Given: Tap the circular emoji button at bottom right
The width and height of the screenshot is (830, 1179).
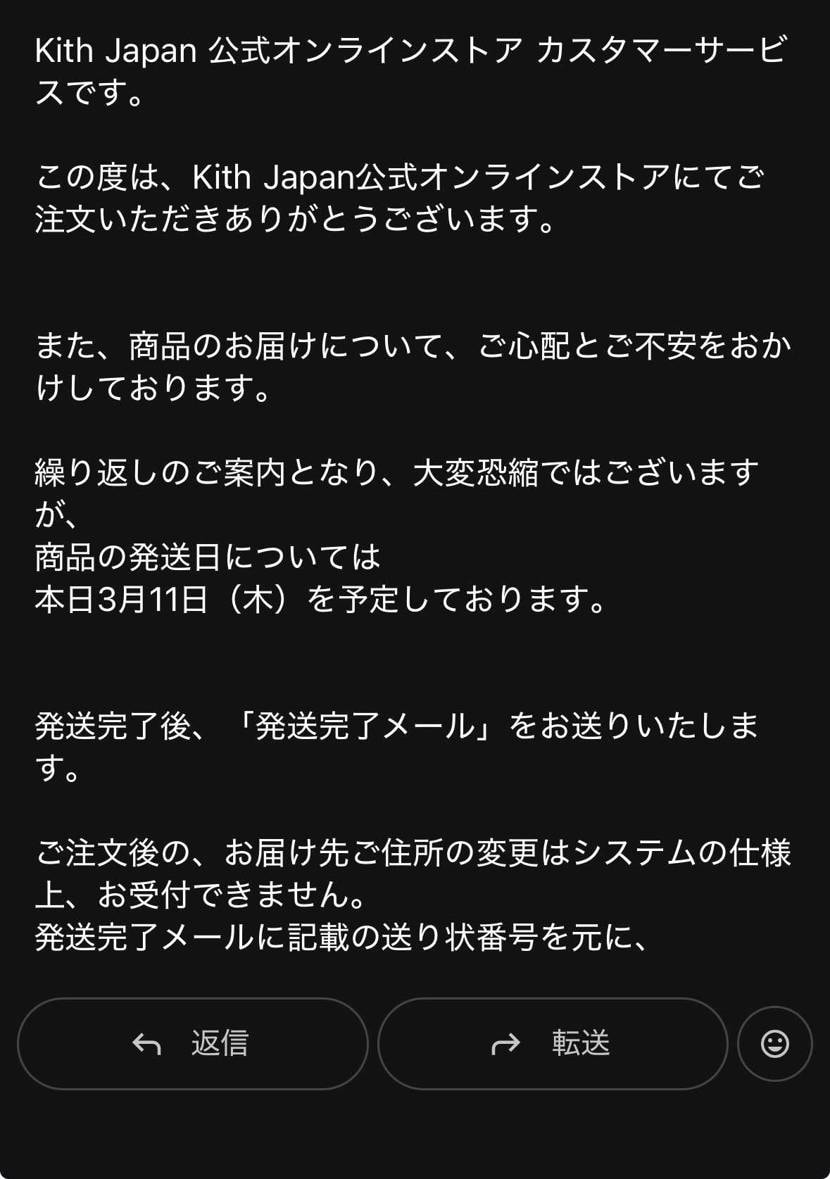Looking at the screenshot, I should (775, 1043).
